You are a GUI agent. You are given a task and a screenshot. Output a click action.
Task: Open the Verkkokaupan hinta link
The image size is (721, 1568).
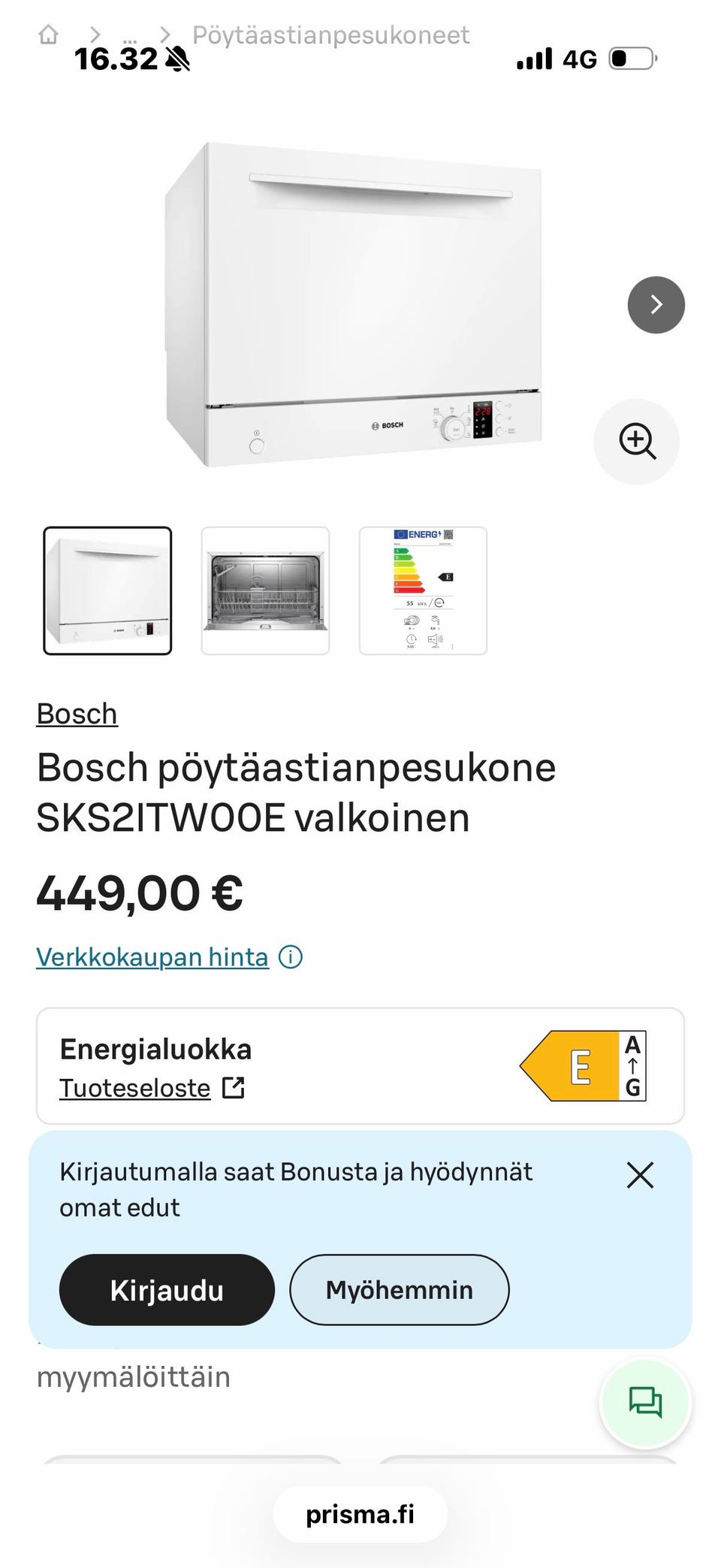coord(152,957)
